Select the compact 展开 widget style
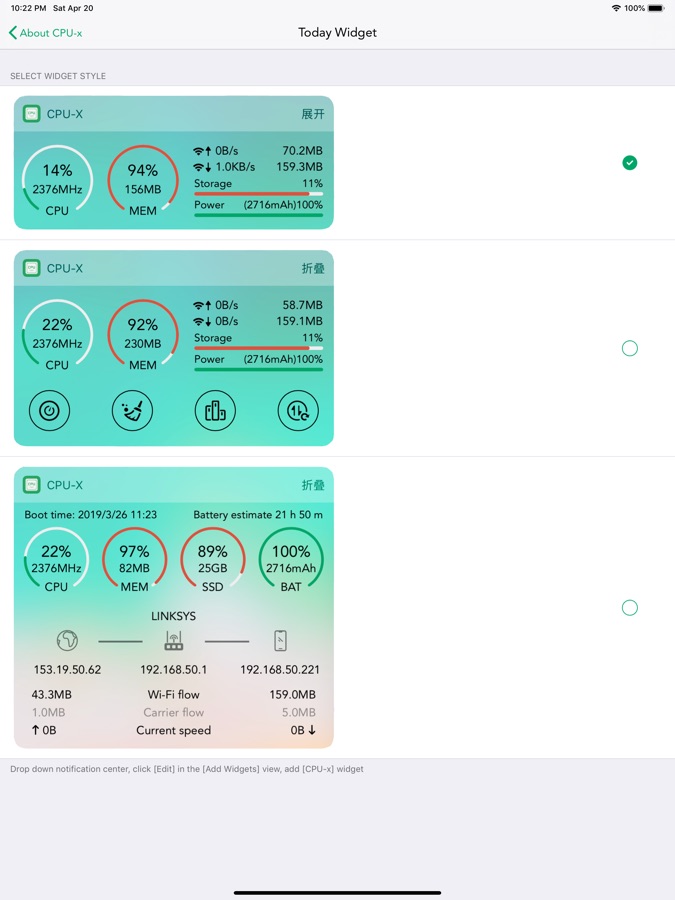This screenshot has height=900, width=675. point(629,163)
